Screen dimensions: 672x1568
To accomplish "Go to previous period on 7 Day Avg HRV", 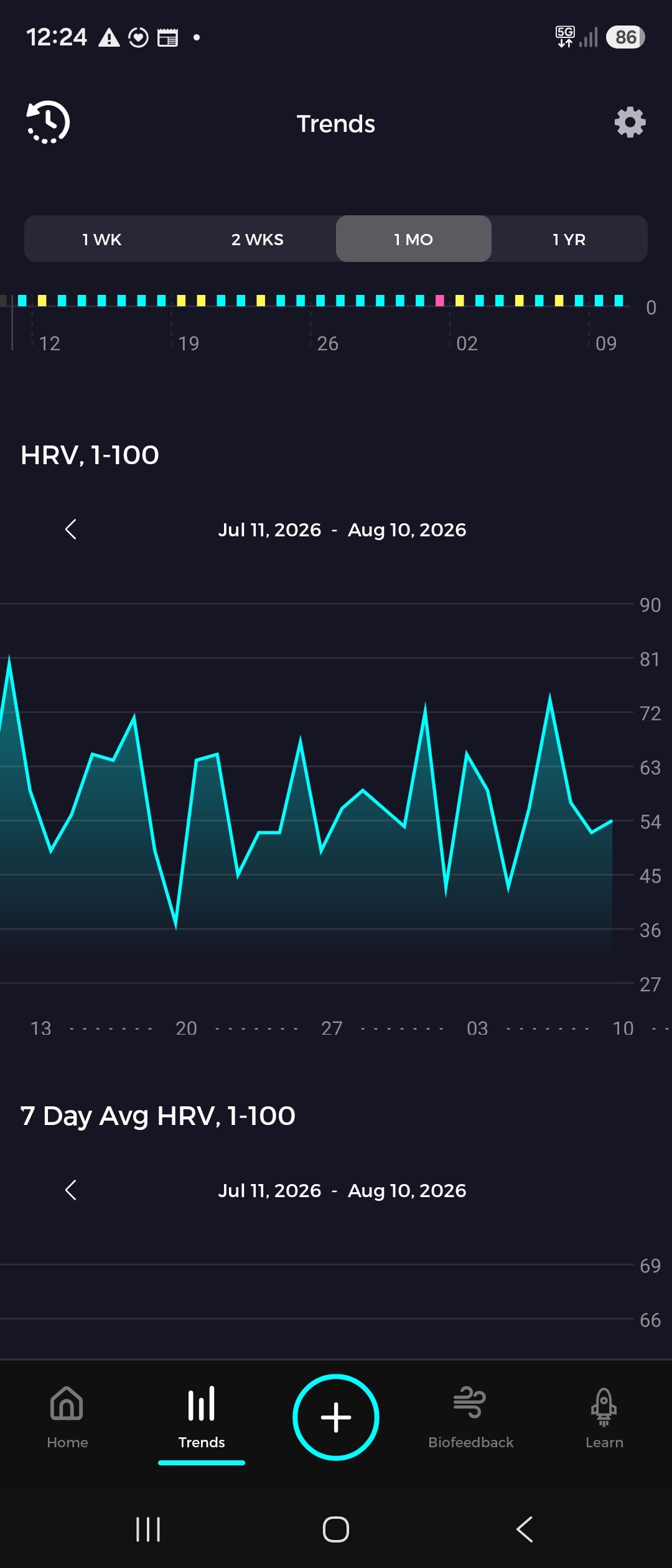I will click(x=71, y=1190).
